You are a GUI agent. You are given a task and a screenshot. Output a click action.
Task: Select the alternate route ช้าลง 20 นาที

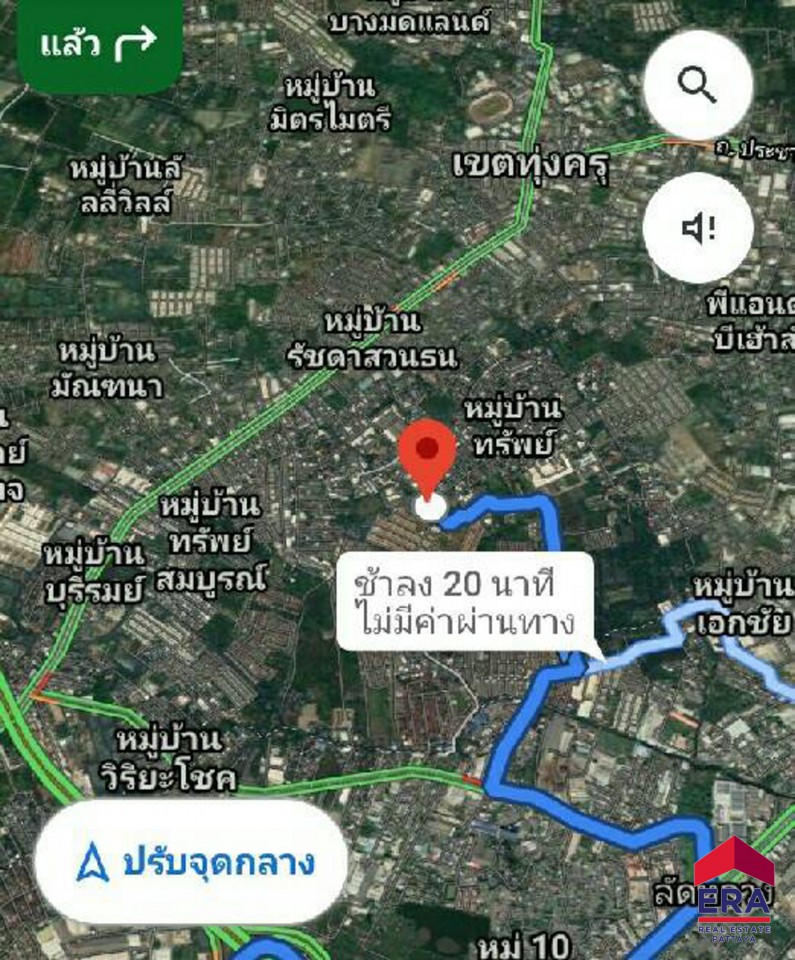coord(464,602)
